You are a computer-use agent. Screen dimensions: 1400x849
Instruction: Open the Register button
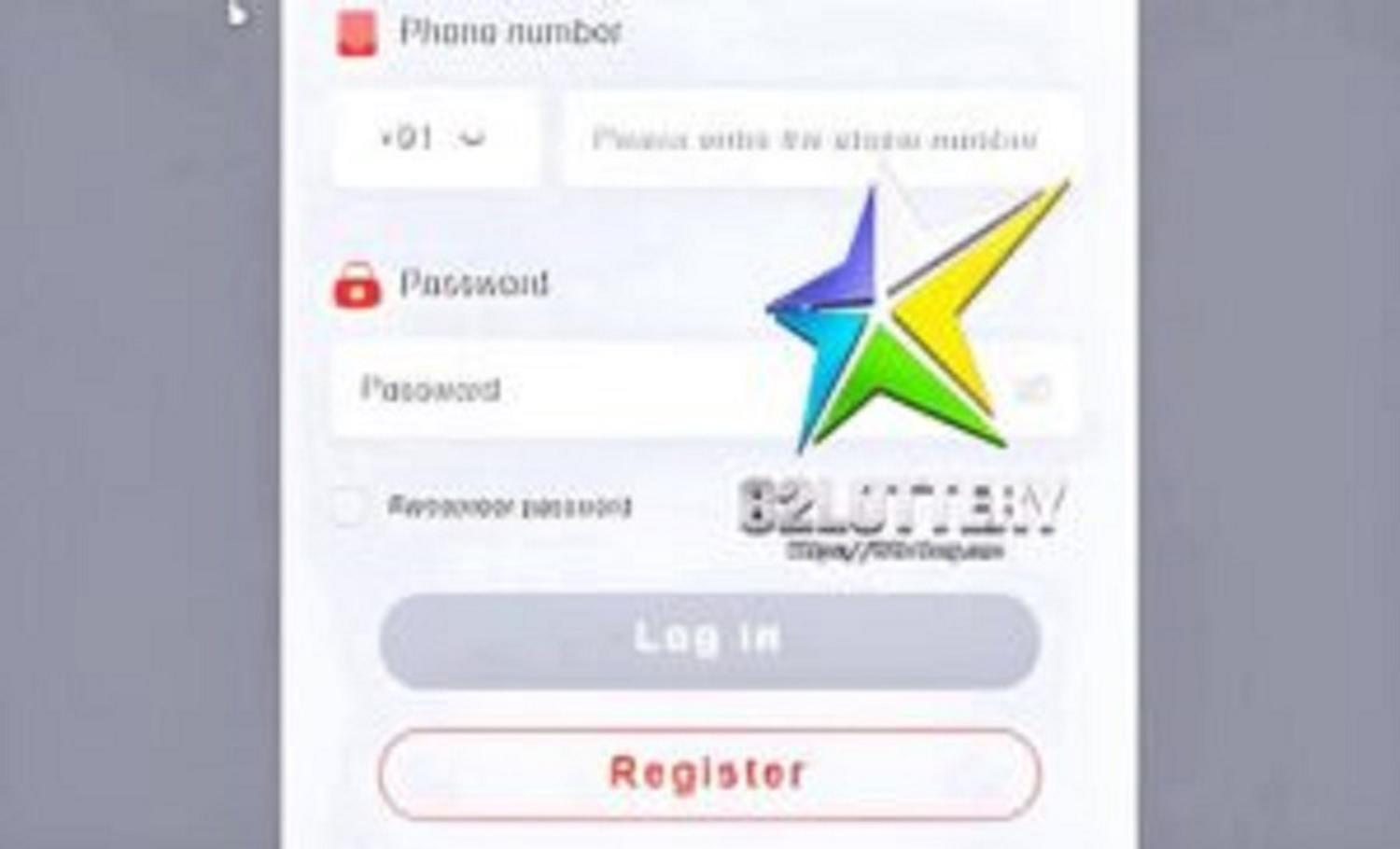(709, 773)
